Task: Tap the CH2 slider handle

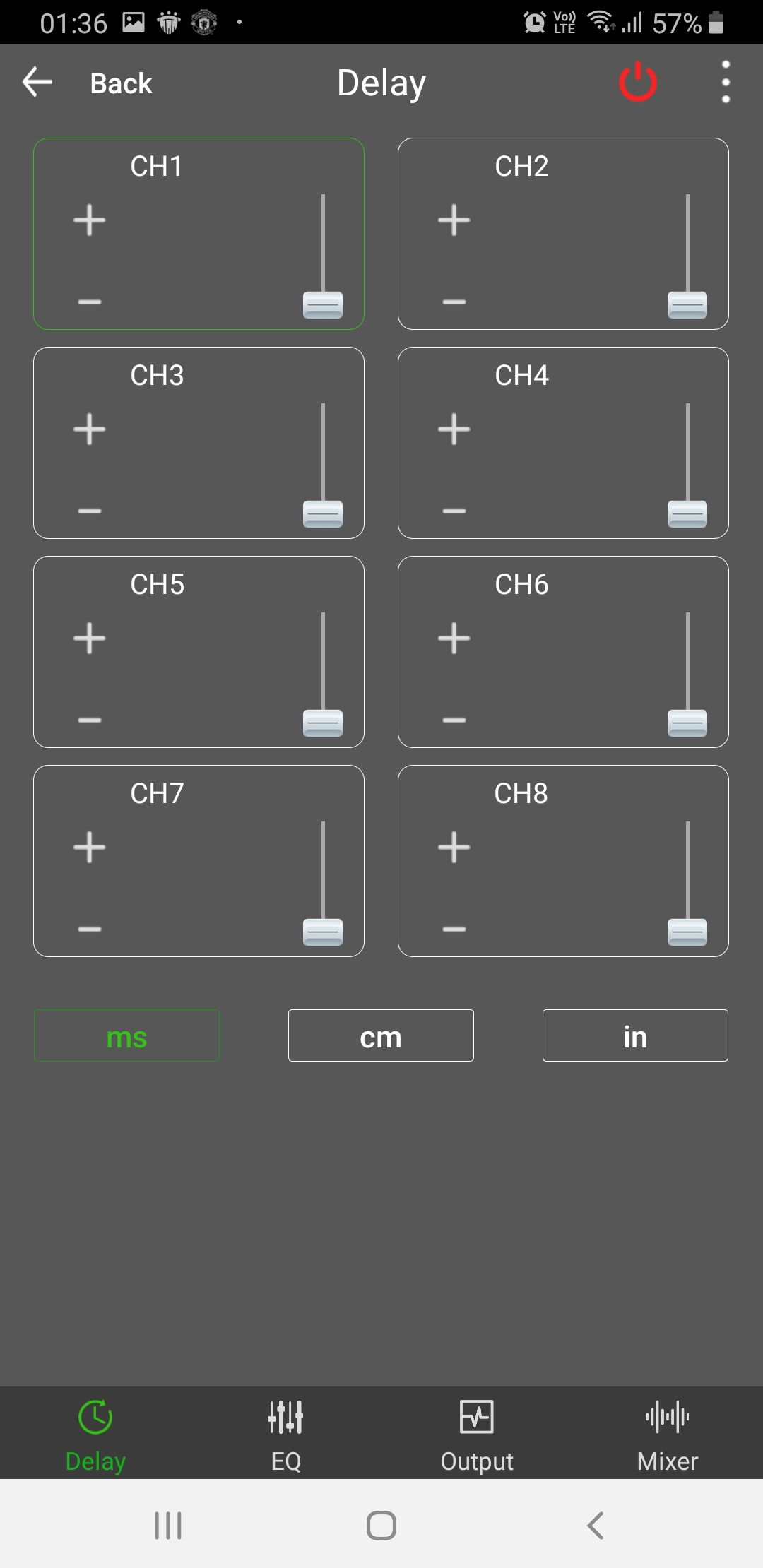Action: point(687,305)
